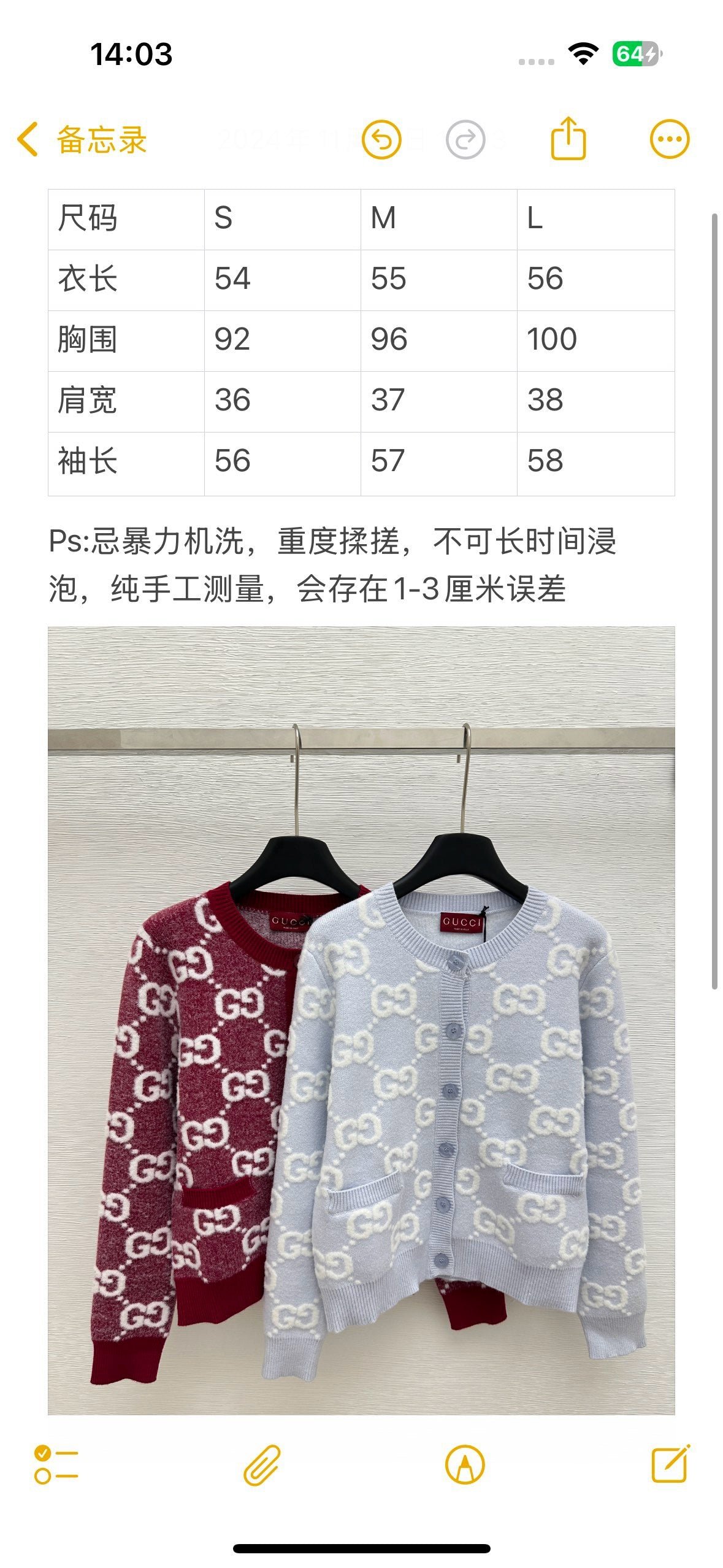This screenshot has width=723, height=1568.
Task: Open the cardigan photo in the note
Action: pyautogui.click(x=361, y=1020)
